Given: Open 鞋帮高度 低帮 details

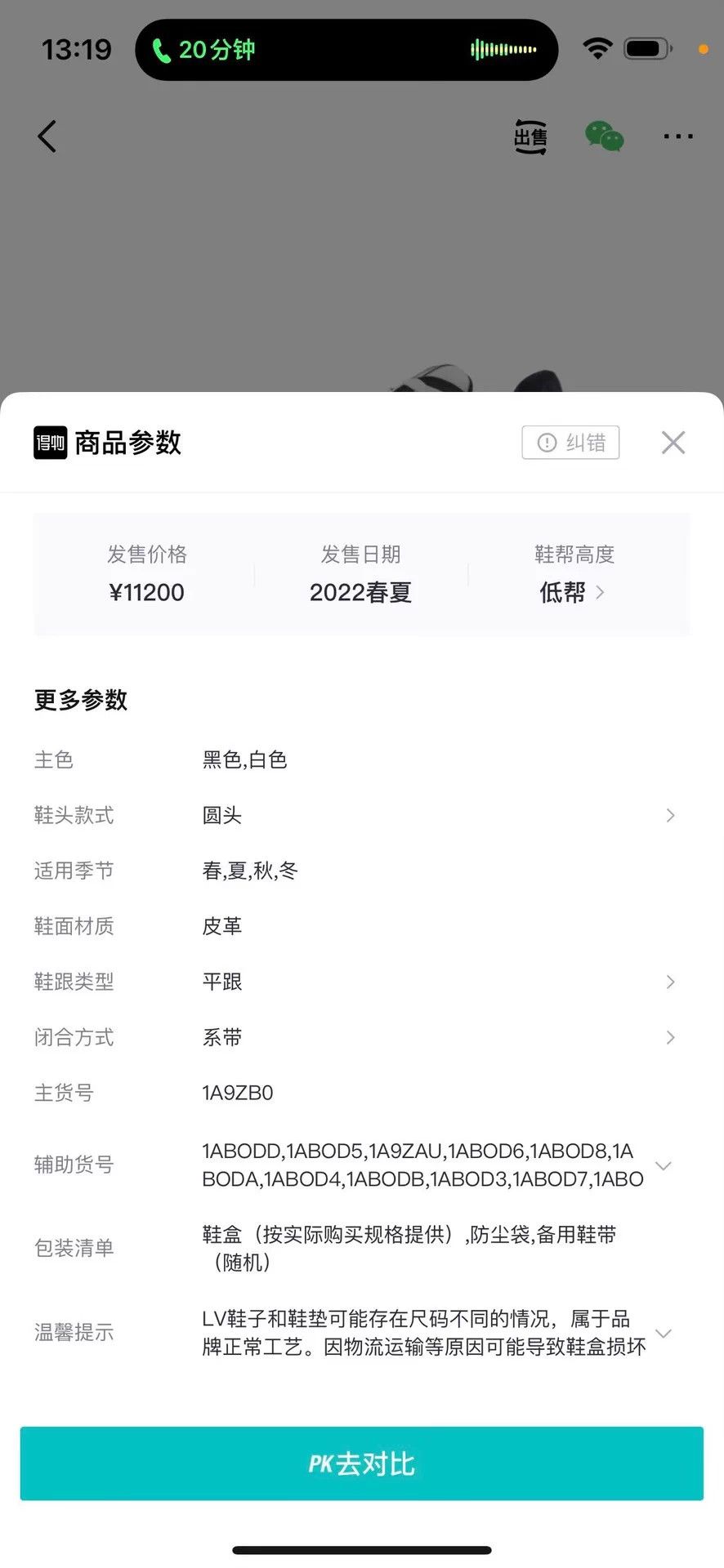Looking at the screenshot, I should pos(574,592).
